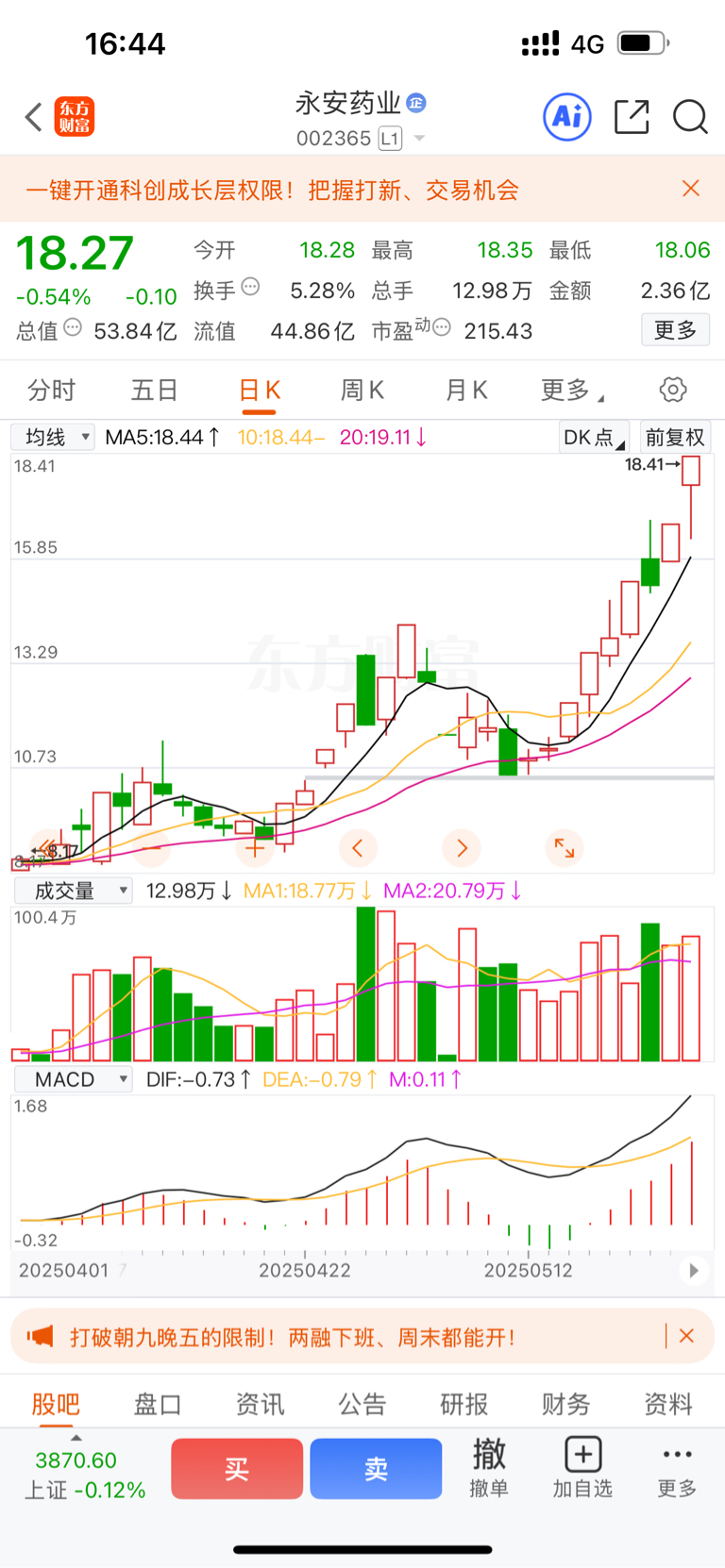Switch to the 分时 chart tab

[51, 390]
